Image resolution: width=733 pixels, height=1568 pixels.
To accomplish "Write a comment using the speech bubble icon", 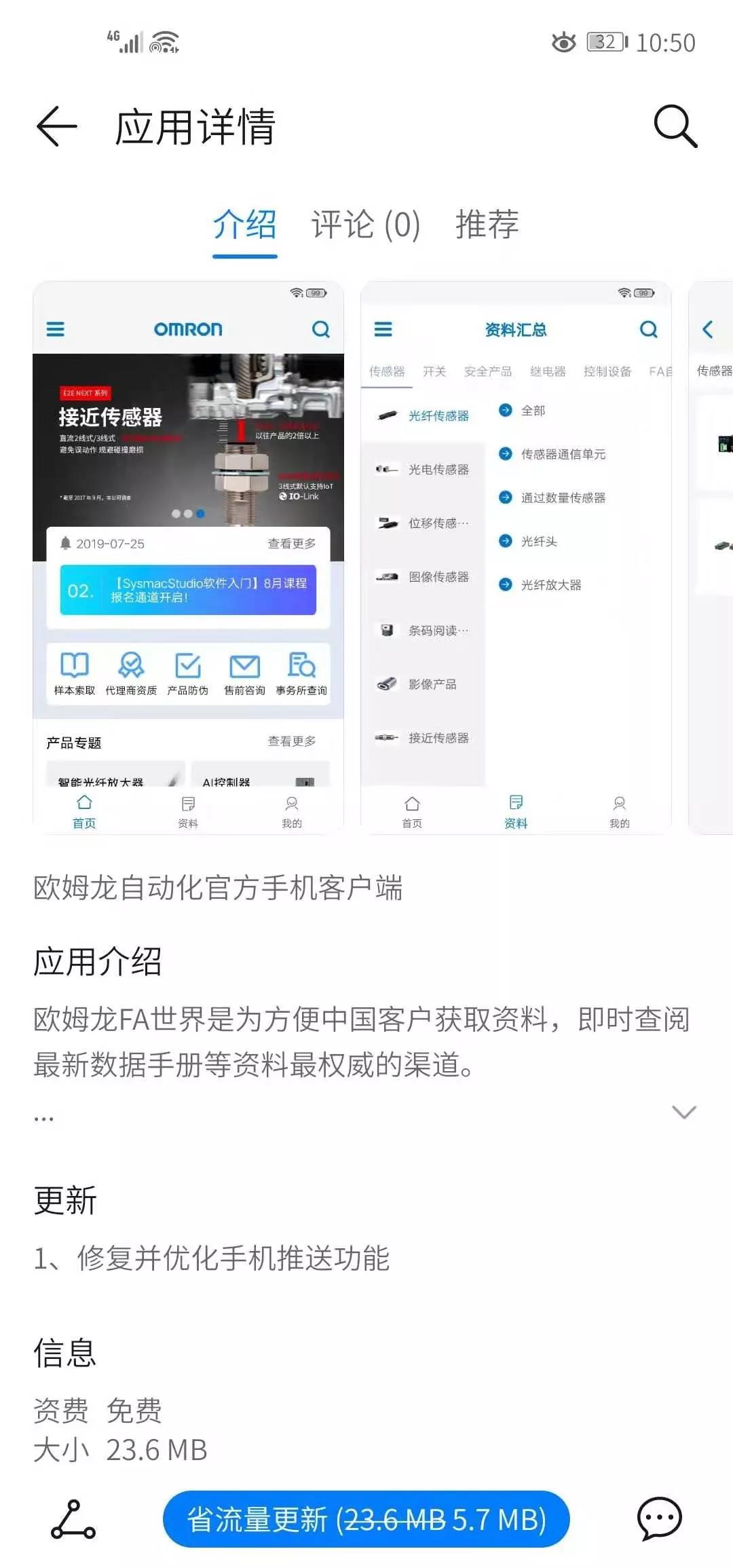I will pyautogui.click(x=659, y=1519).
